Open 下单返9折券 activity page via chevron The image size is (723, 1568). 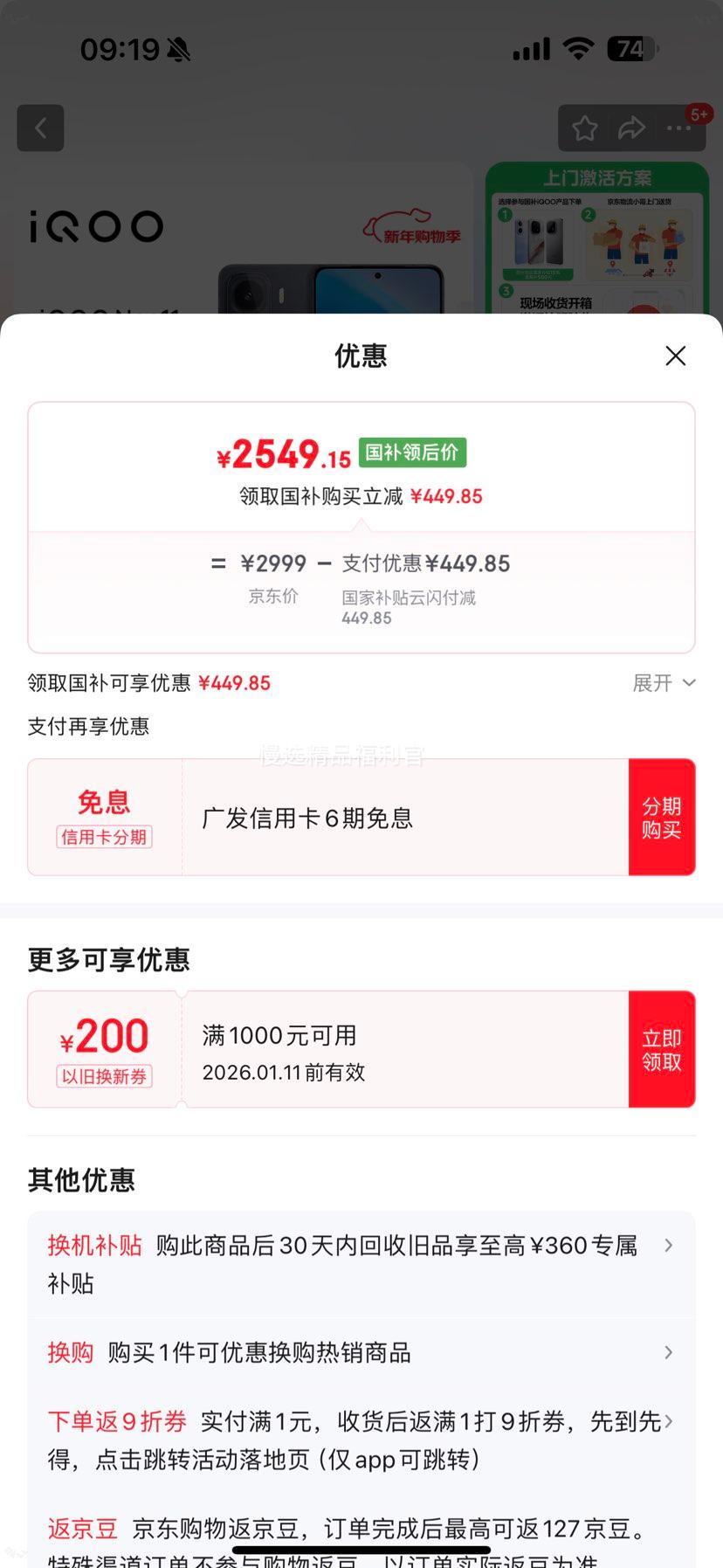pos(669,1421)
